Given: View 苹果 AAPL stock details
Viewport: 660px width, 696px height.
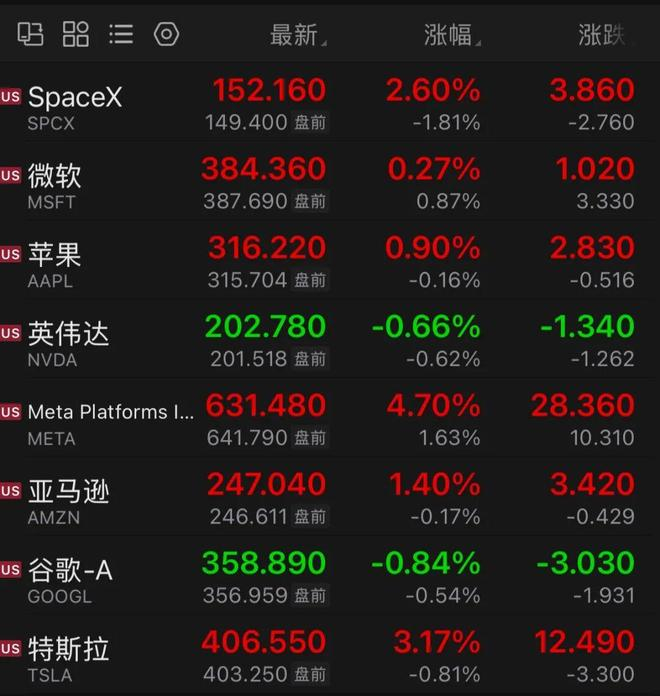Looking at the screenshot, I should tap(330, 261).
